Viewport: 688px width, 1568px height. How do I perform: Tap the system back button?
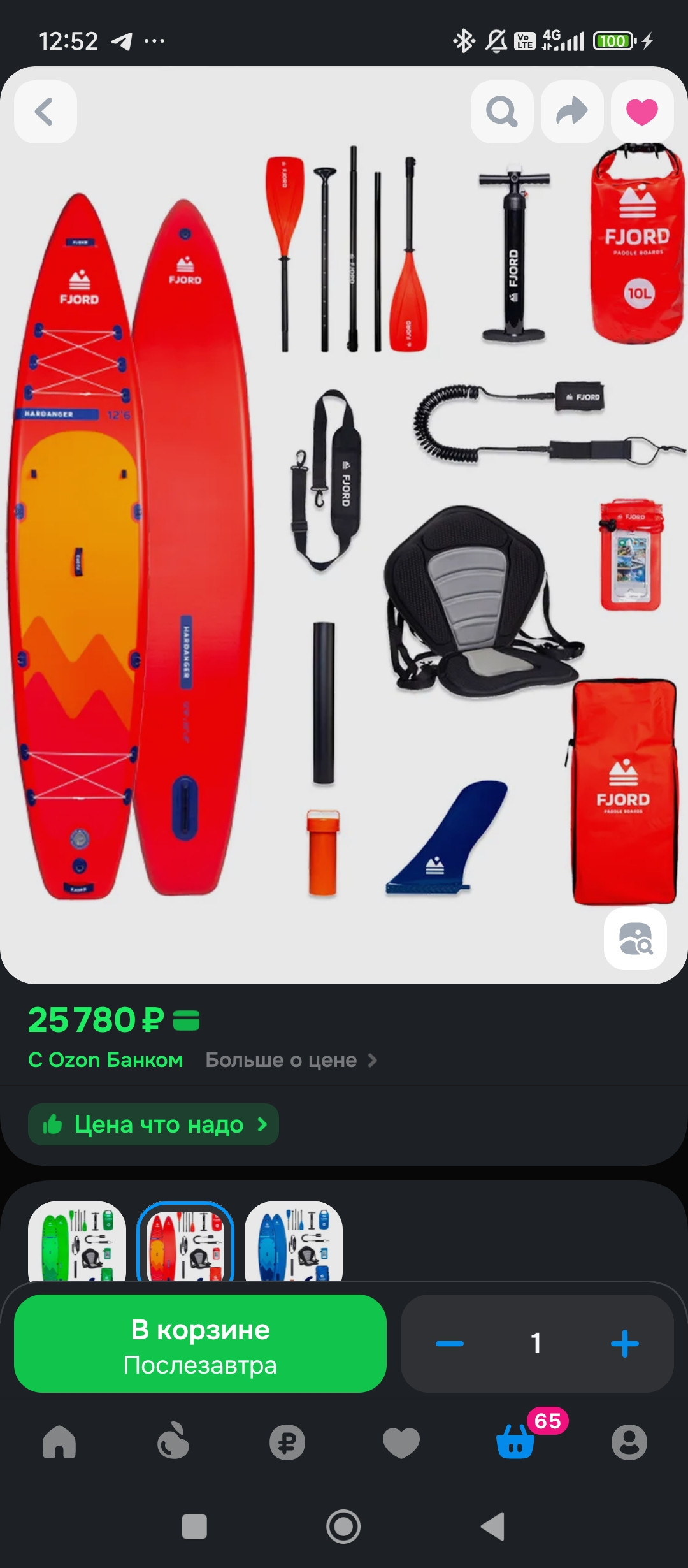click(x=492, y=1527)
